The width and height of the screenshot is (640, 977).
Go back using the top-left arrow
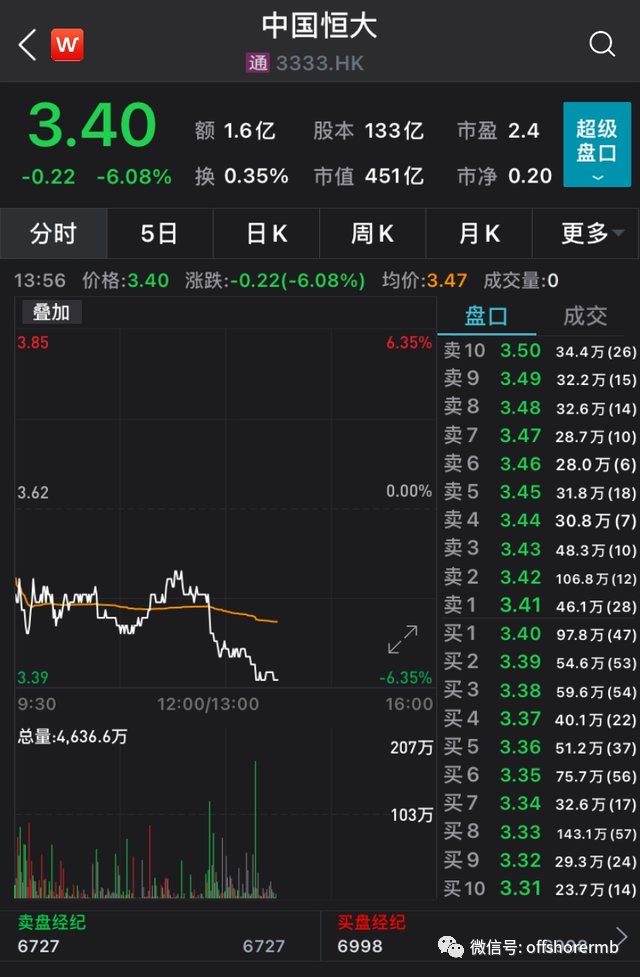click(27, 44)
